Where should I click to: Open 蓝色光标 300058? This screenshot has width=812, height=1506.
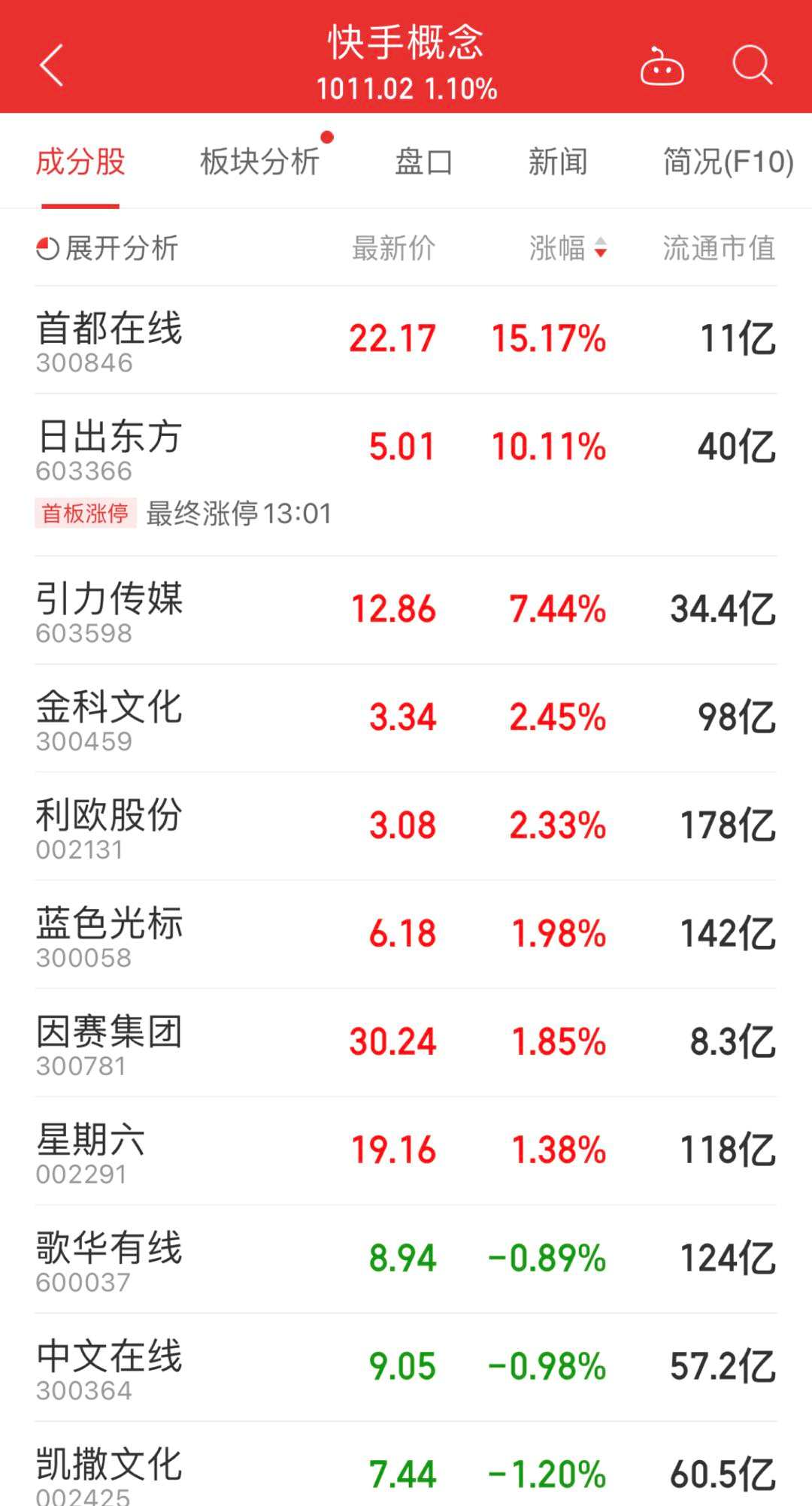(406, 935)
